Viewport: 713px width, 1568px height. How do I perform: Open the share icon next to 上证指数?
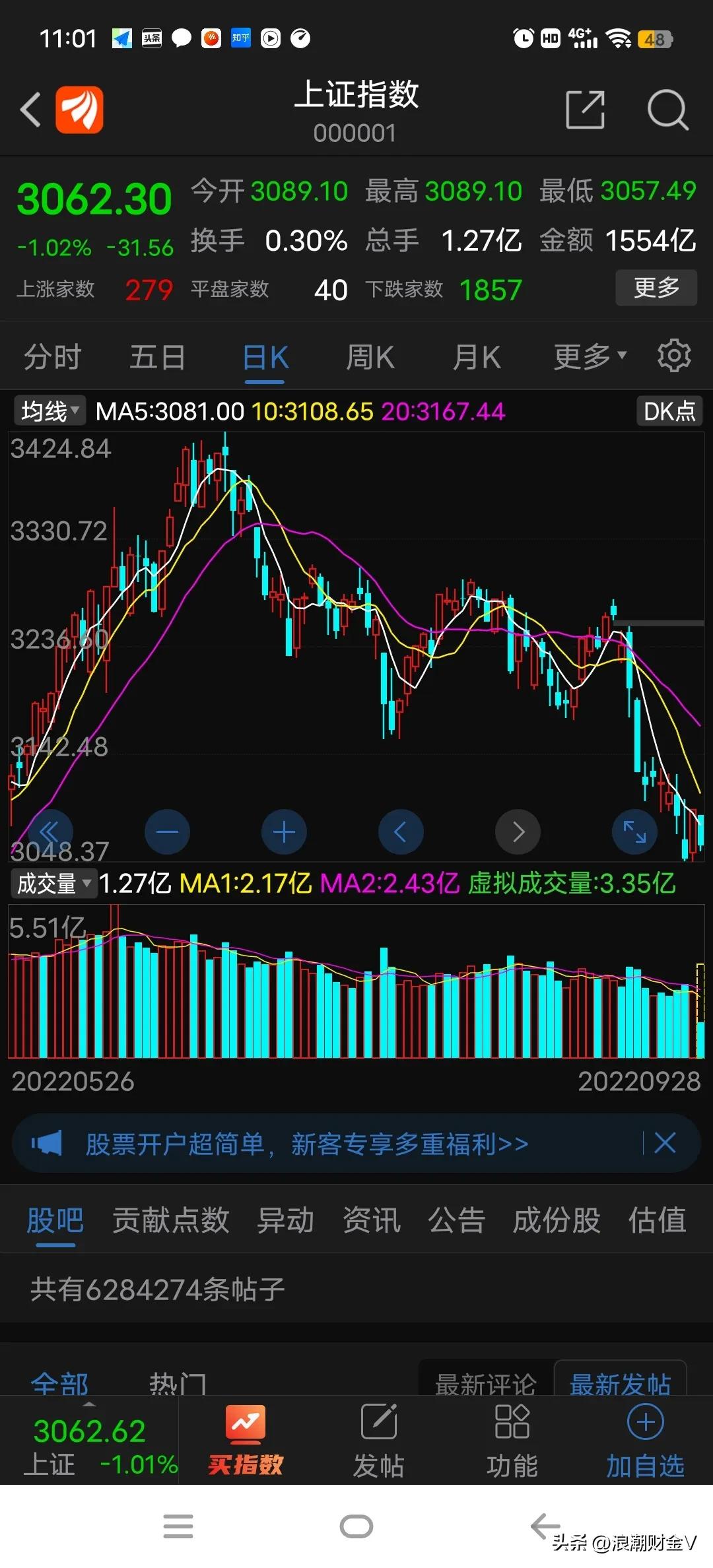(585, 110)
